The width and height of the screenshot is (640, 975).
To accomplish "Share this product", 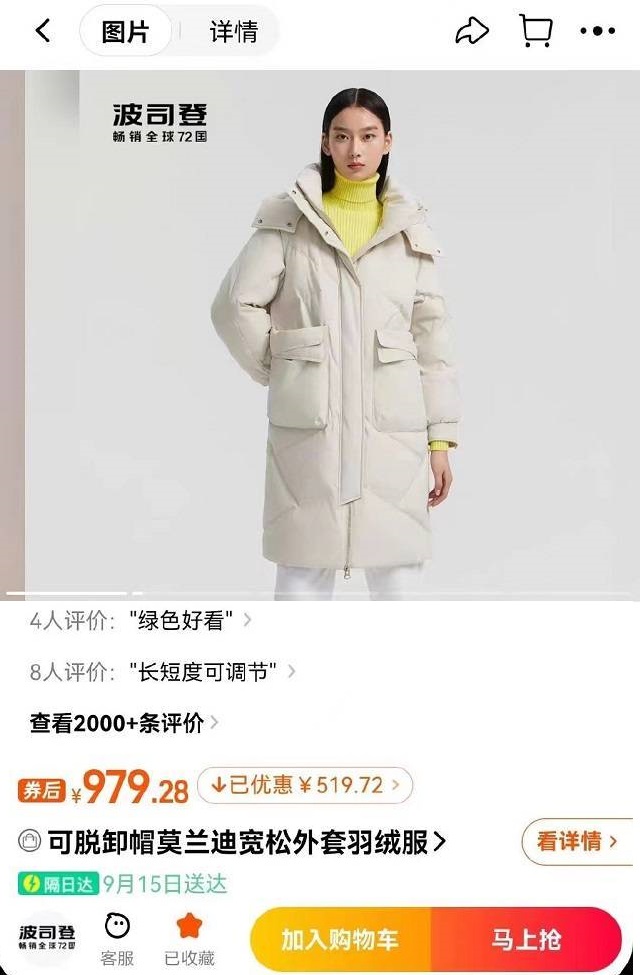I will [471, 31].
